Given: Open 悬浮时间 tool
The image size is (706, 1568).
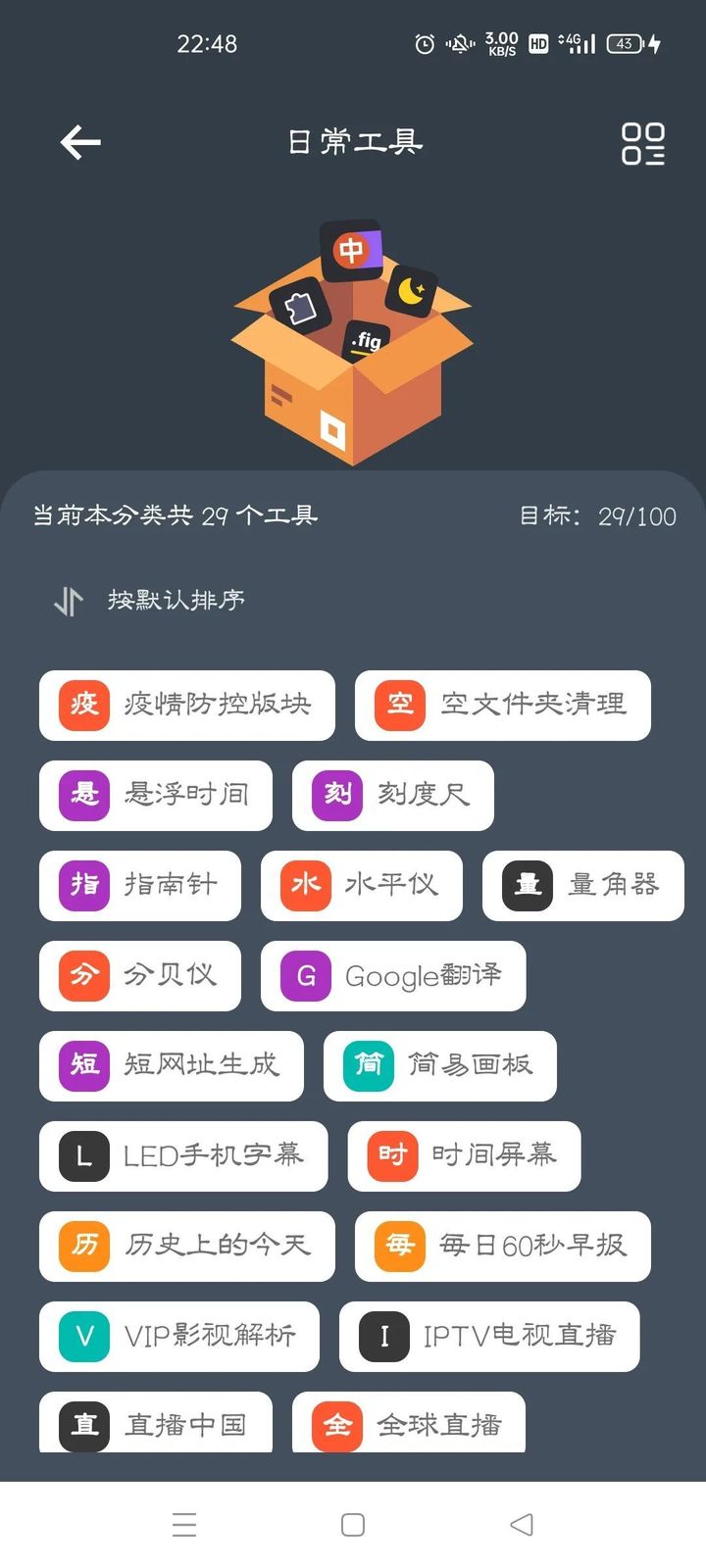Looking at the screenshot, I should (155, 795).
